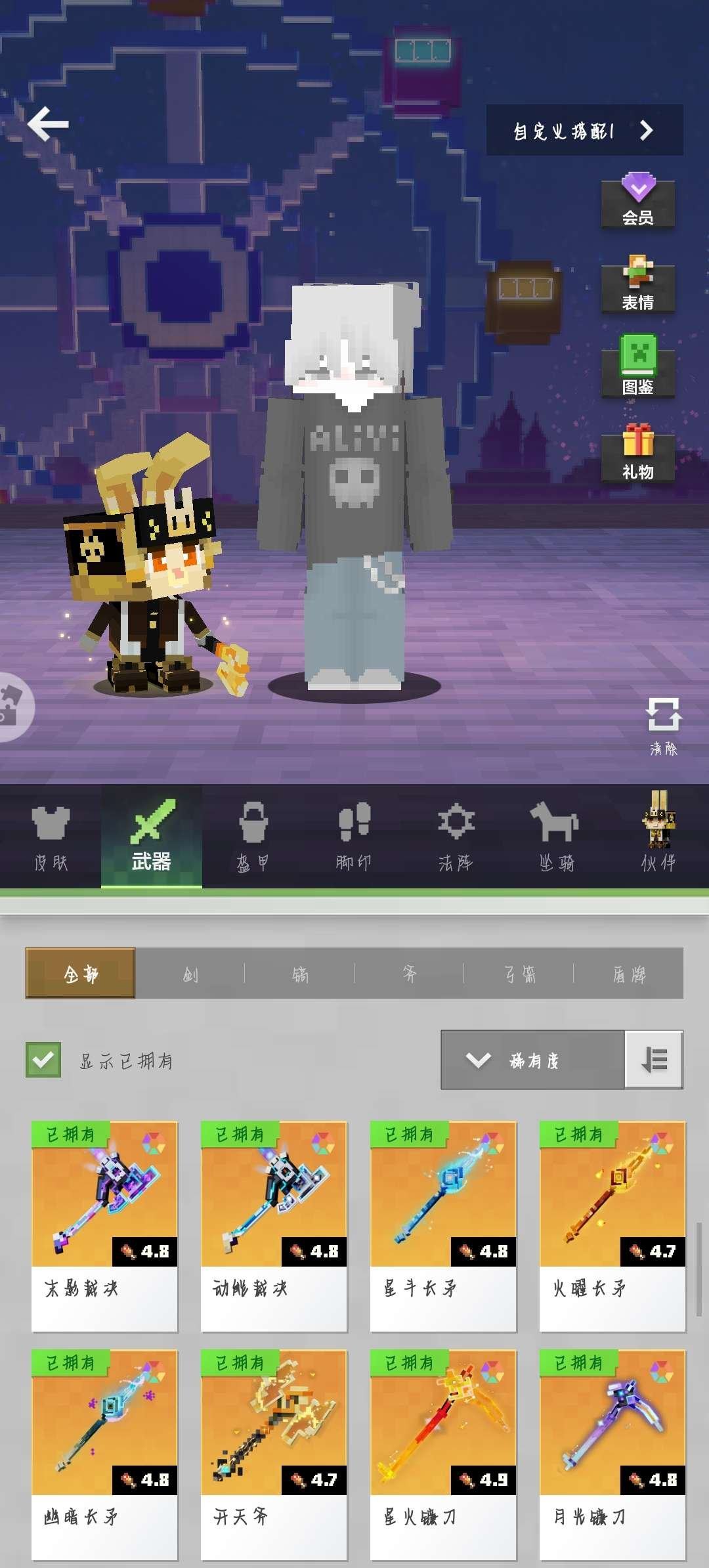Filter weapons by 剑 sword
709x1568 pixels.
(190, 974)
